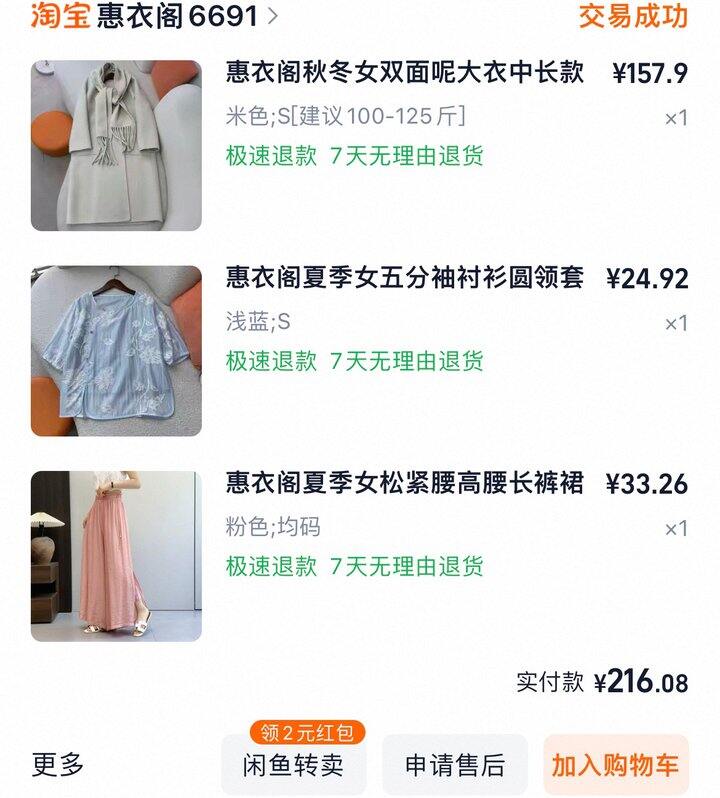The height and width of the screenshot is (798, 720).
Task: Open the 双面呢大衣 coat product image
Action: [x=116, y=146]
